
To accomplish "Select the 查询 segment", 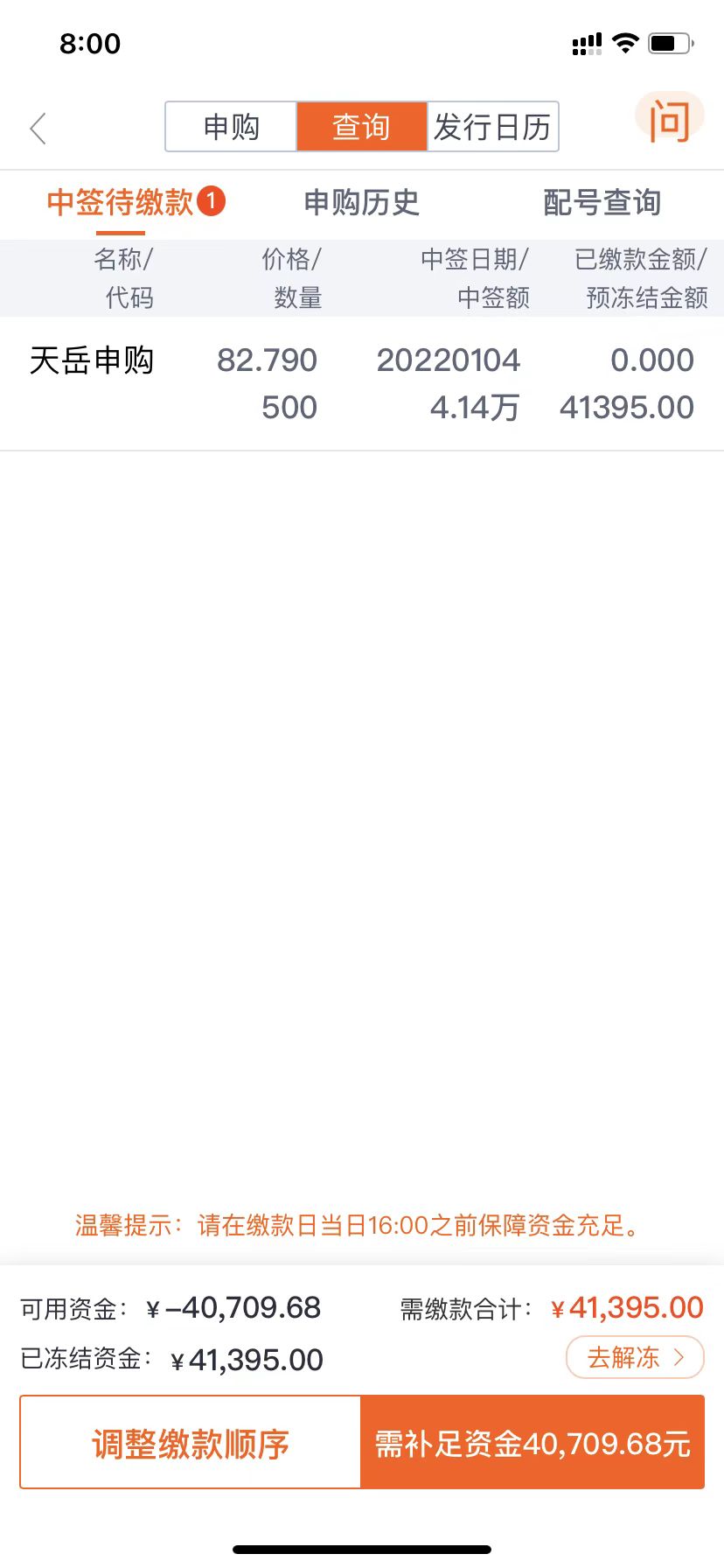I will coord(361,127).
